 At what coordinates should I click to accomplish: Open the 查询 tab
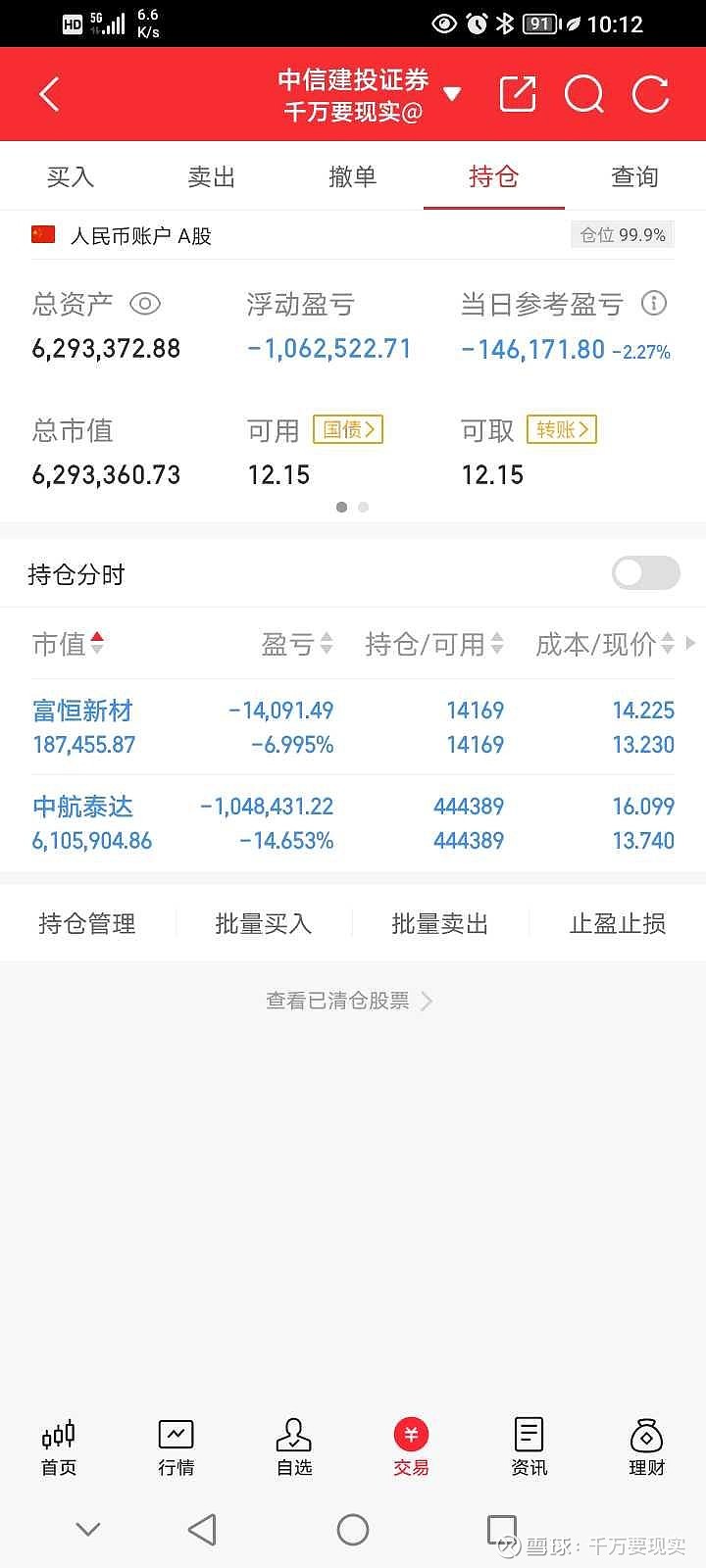(x=635, y=176)
